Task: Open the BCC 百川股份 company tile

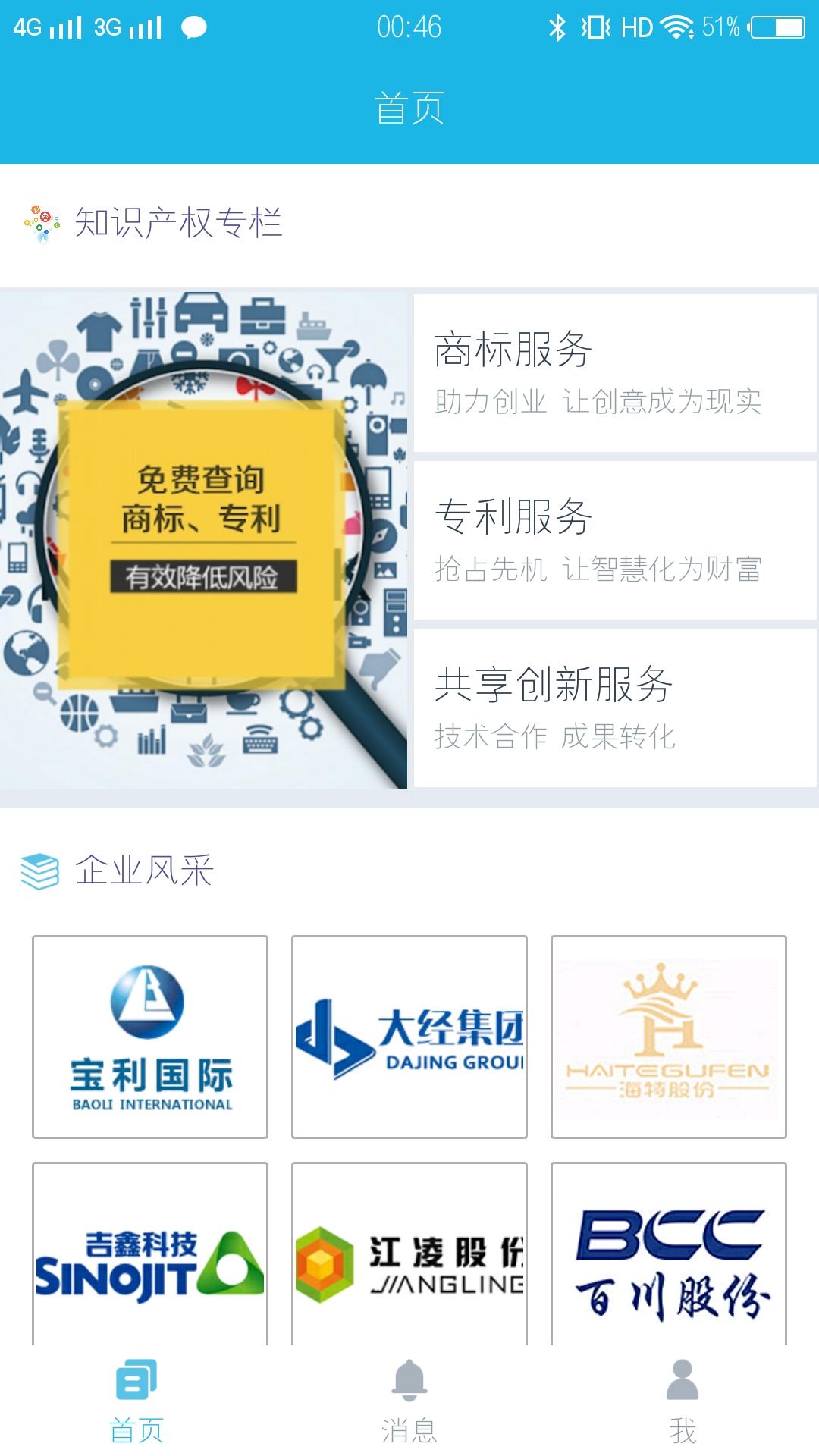Action: coord(668,1255)
